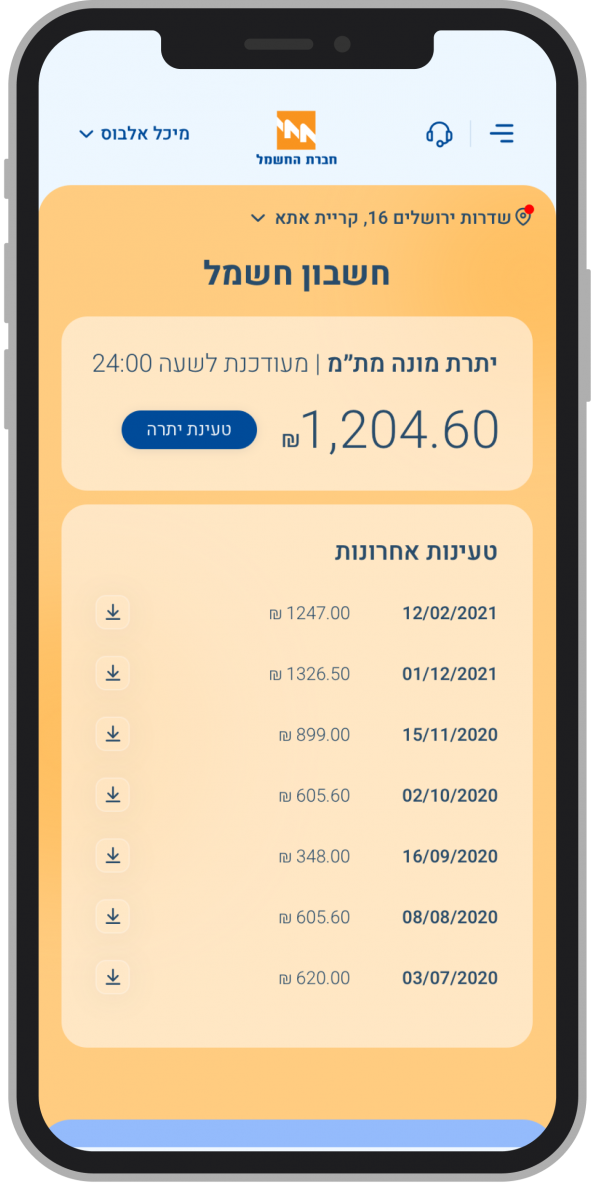The width and height of the screenshot is (600, 1184).
Task: Download the receipt dated 08/08/2020
Action: [113, 917]
